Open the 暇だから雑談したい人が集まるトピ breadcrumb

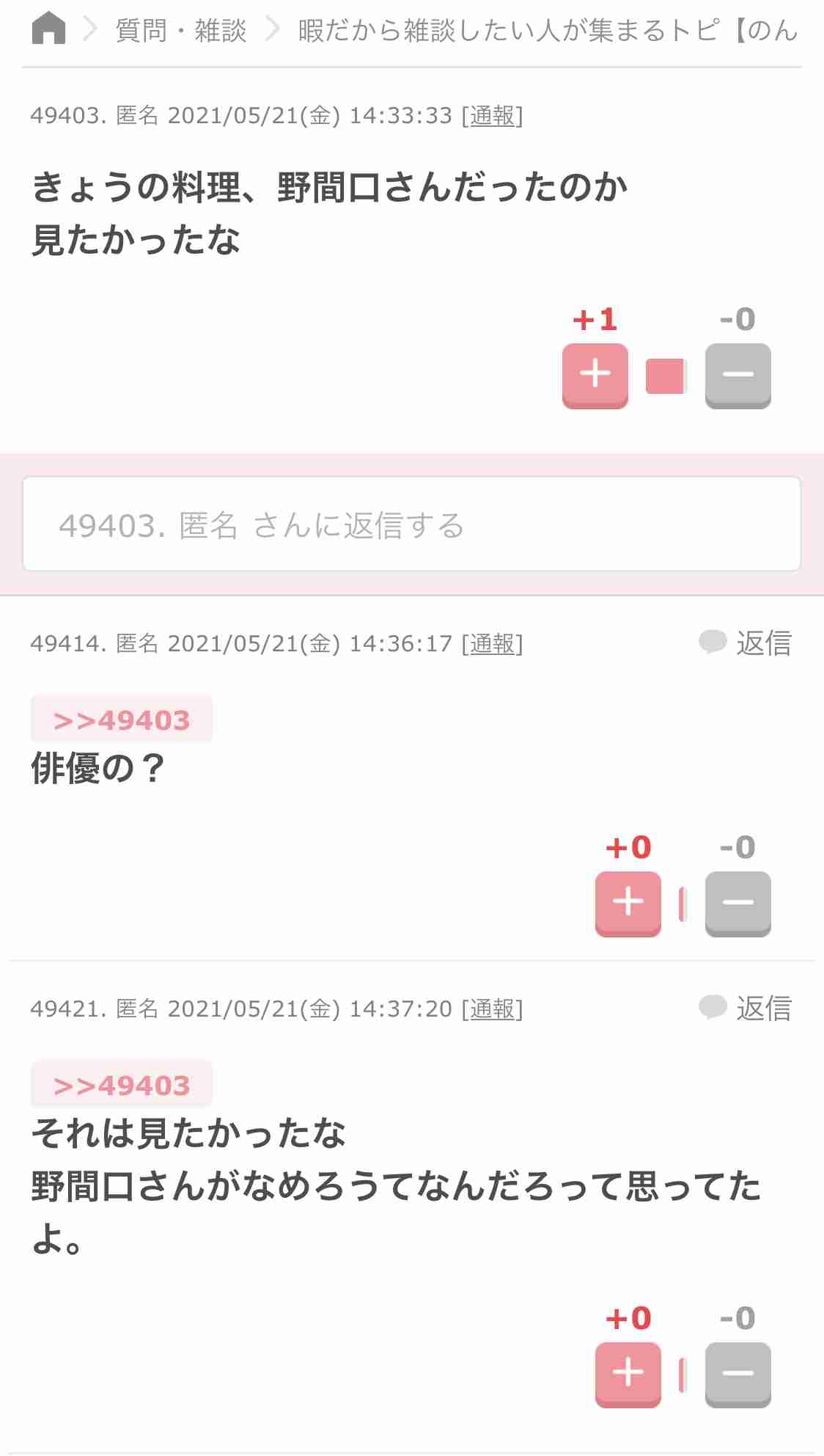pos(548,31)
